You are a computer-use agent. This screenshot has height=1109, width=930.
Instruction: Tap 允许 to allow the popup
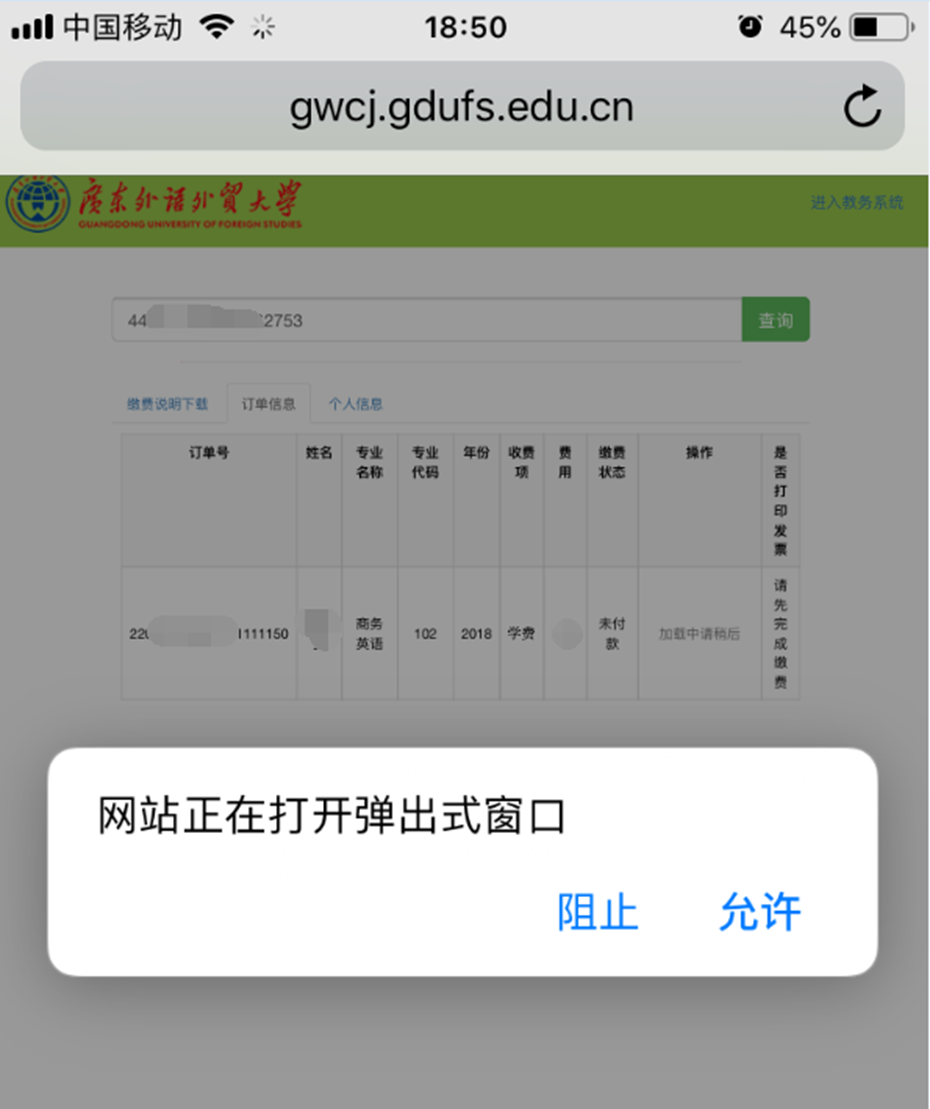pyautogui.click(x=759, y=912)
